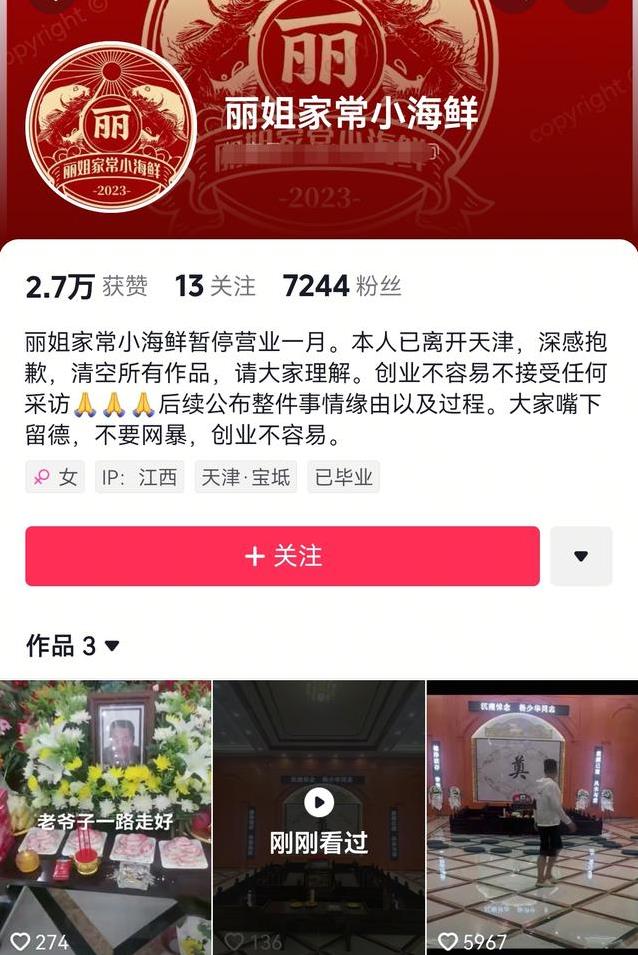Expand the dropdown arrow beside 关注
Image resolution: width=638 pixels, height=955 pixels.
(x=581, y=556)
